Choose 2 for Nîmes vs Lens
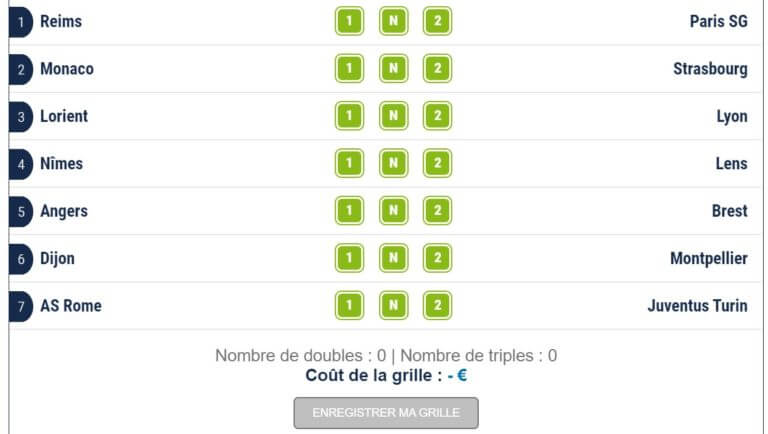768x434 pixels. point(437,164)
